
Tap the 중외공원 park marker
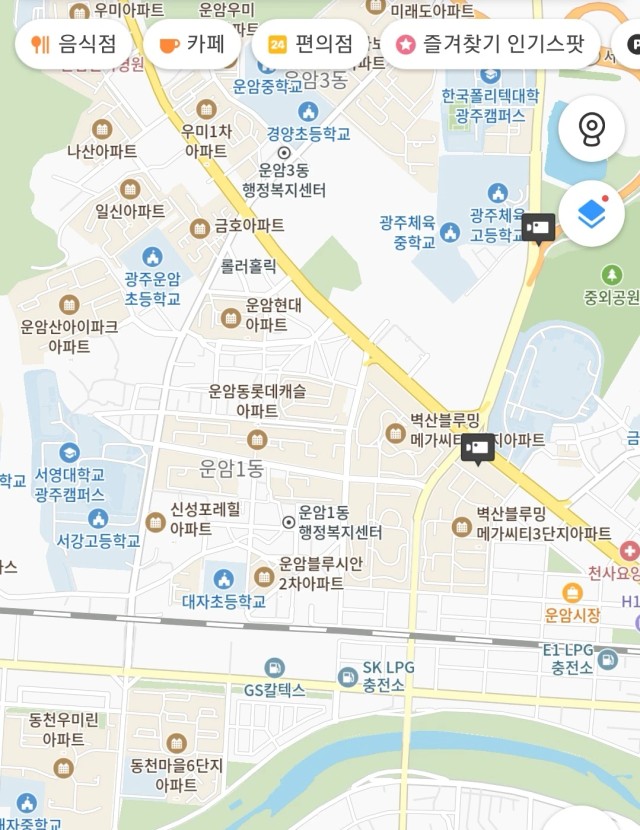pyautogui.click(x=611, y=274)
